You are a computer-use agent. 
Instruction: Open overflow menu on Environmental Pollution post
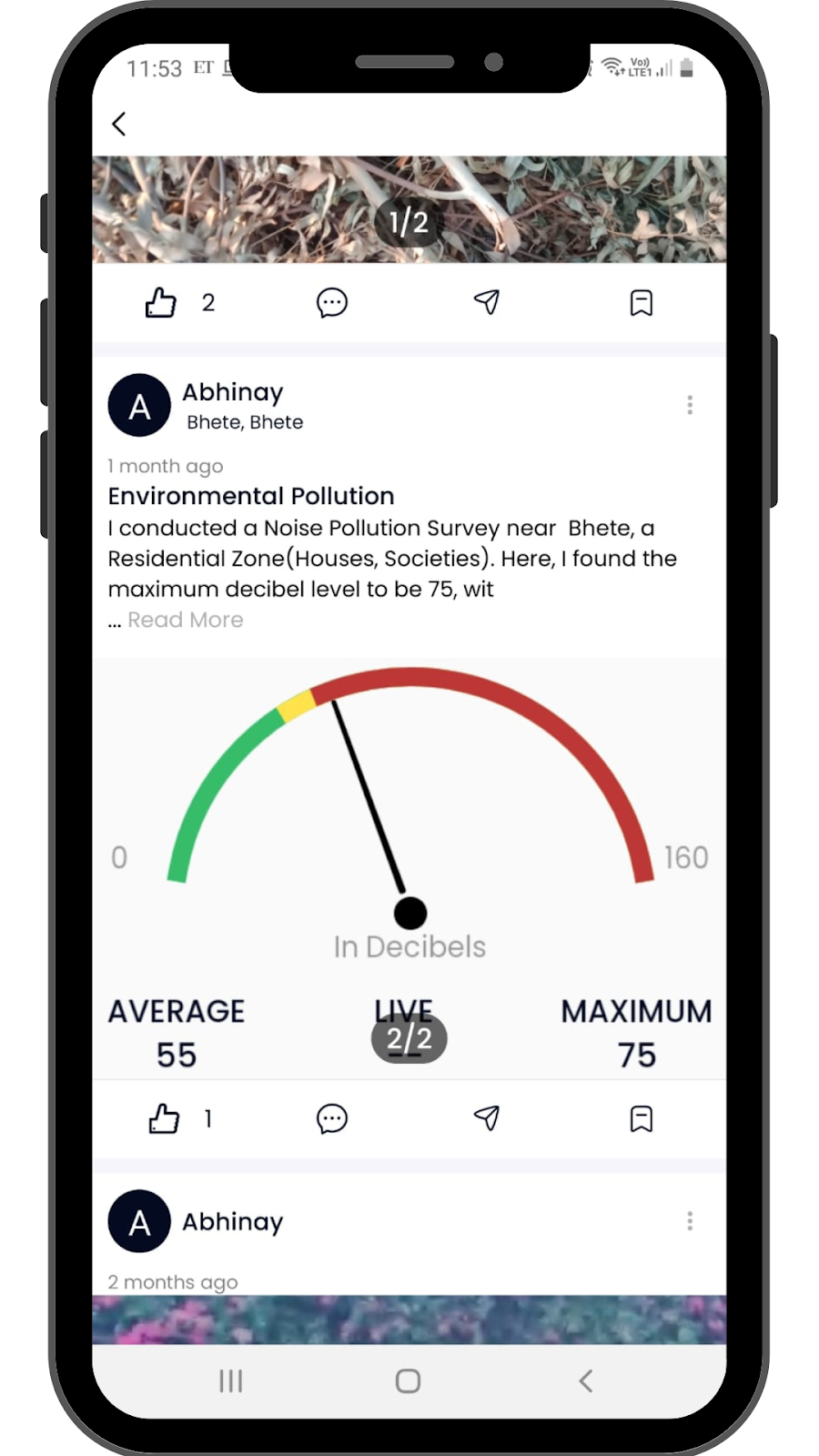pos(690,405)
